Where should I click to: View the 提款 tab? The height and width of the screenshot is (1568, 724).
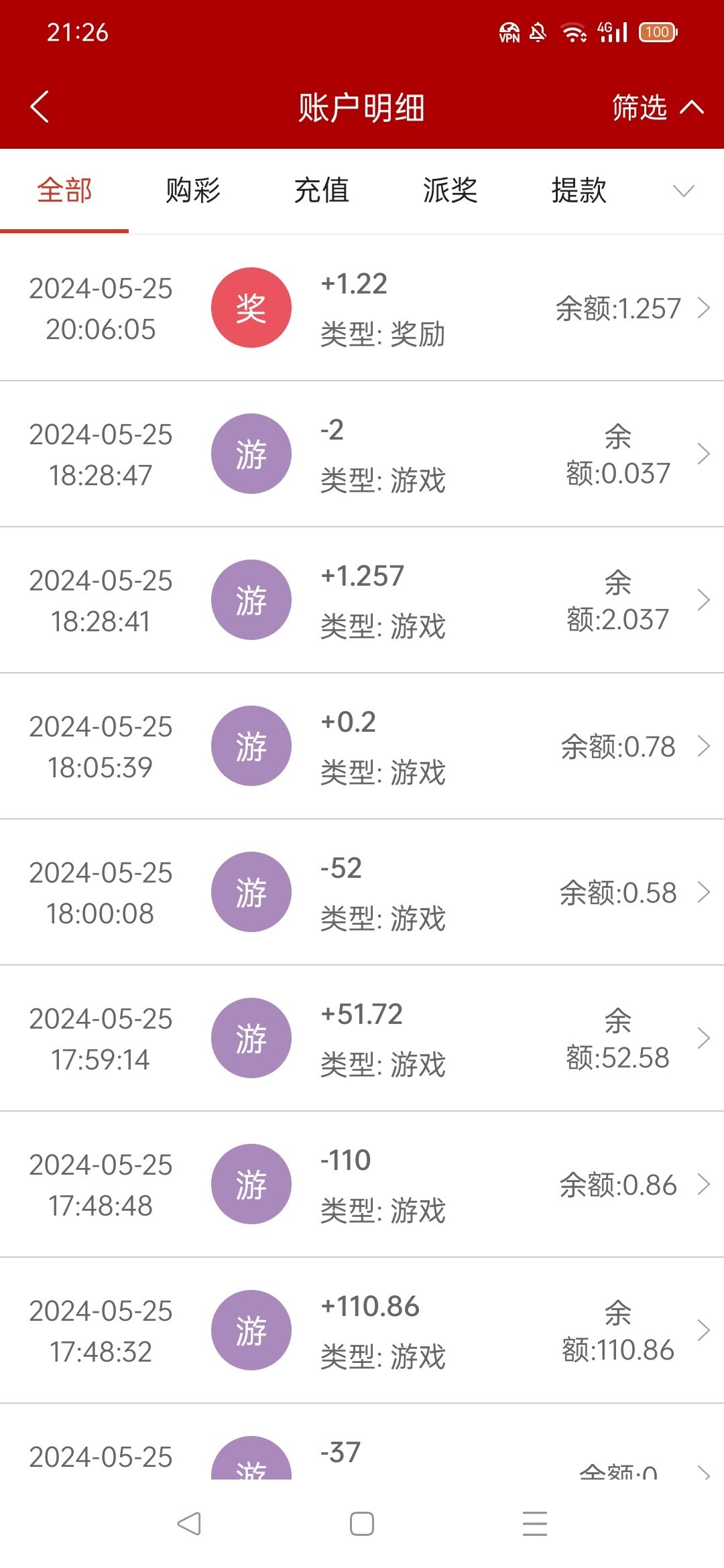point(579,191)
